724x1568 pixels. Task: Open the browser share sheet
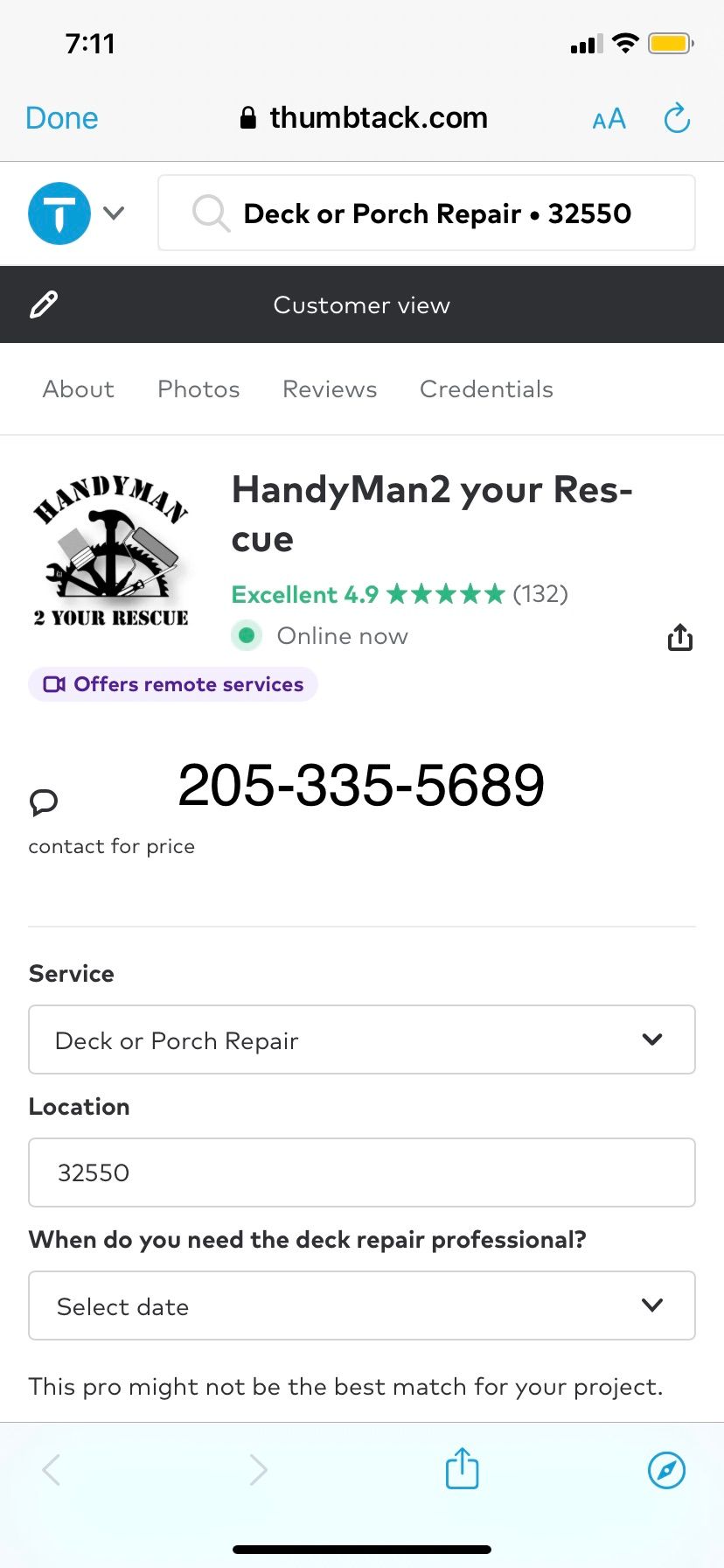pyautogui.click(x=462, y=1469)
